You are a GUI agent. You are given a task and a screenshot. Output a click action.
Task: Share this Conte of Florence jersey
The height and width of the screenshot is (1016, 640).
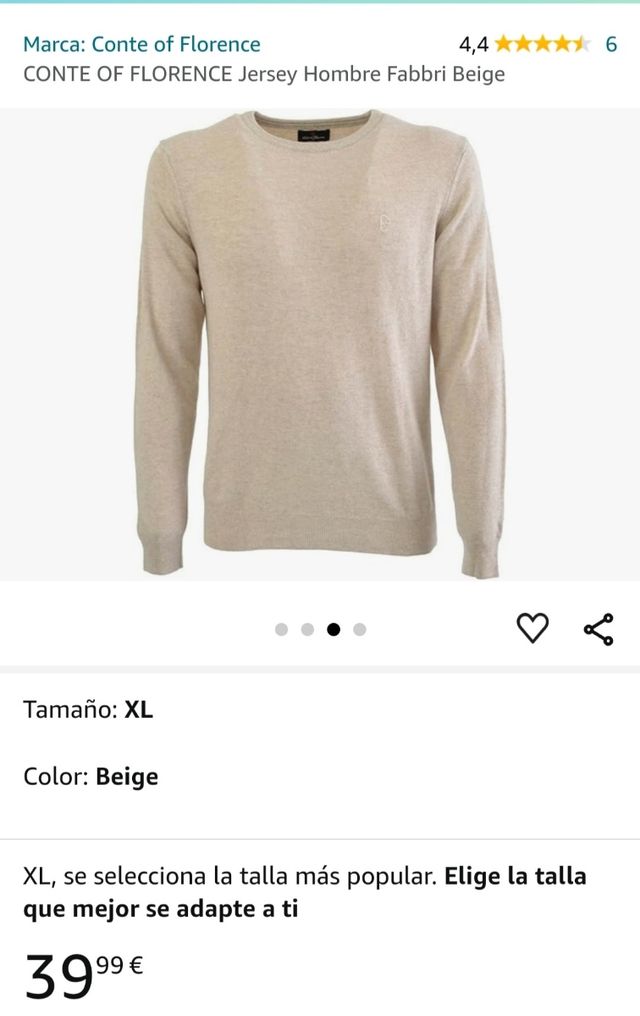tap(598, 629)
